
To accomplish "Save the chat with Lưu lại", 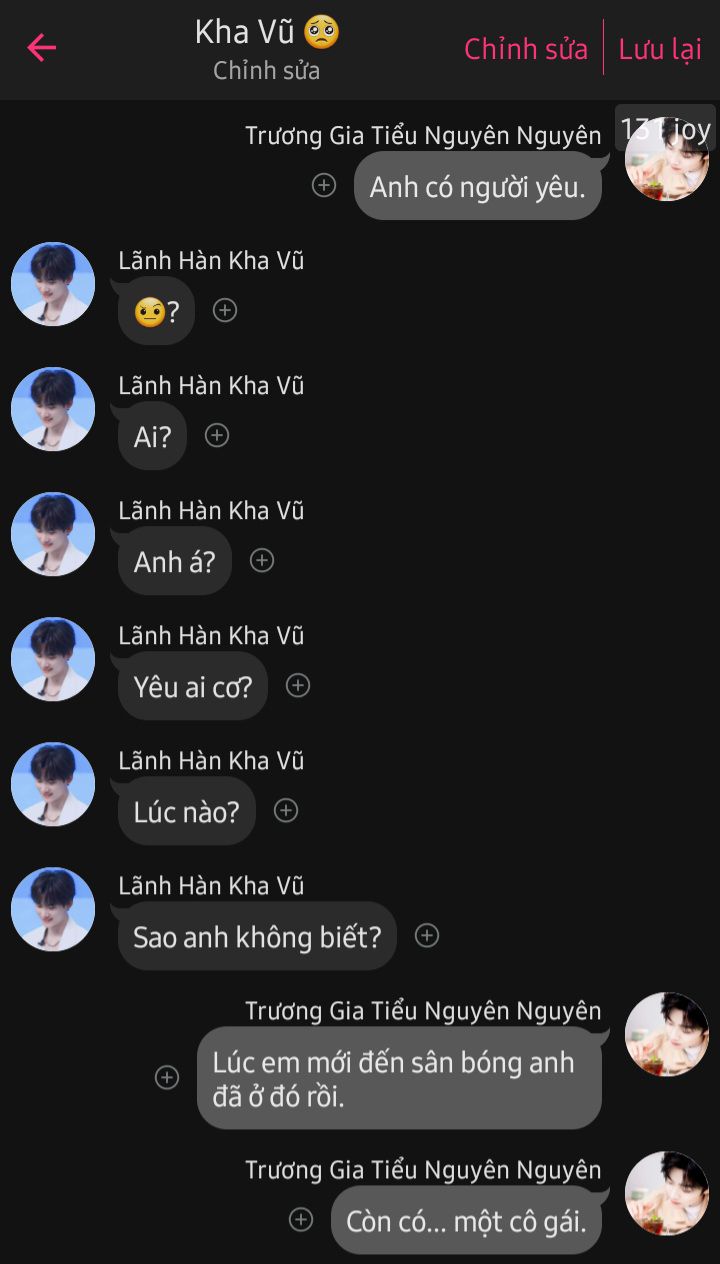I will (x=660, y=49).
